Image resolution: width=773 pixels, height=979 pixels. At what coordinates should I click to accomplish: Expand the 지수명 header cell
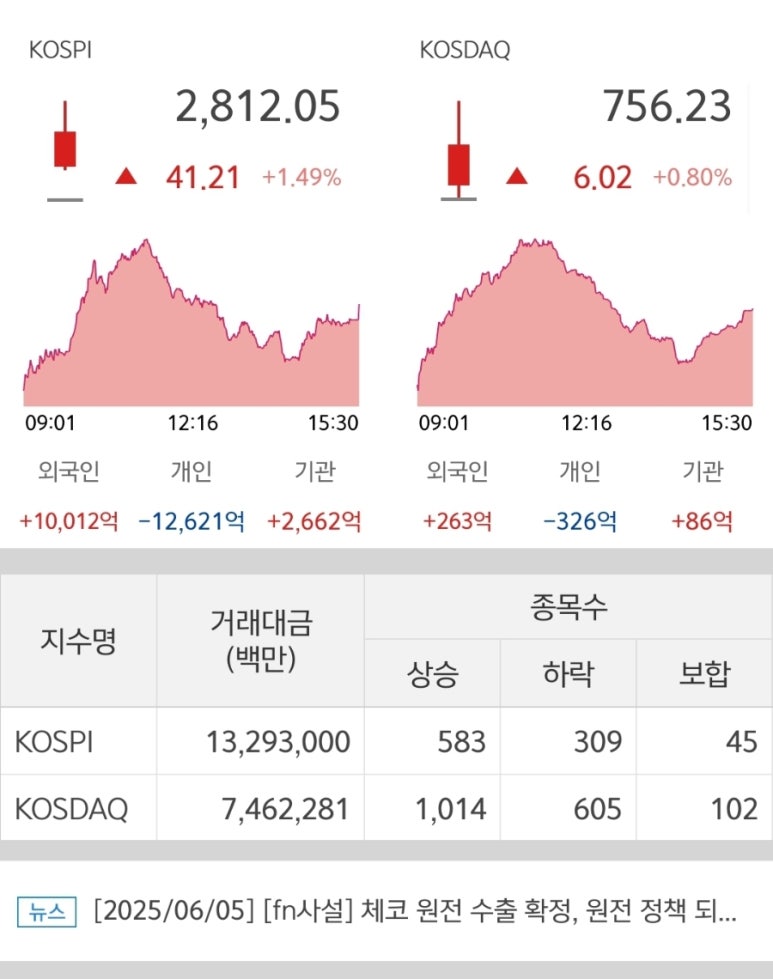(79, 641)
